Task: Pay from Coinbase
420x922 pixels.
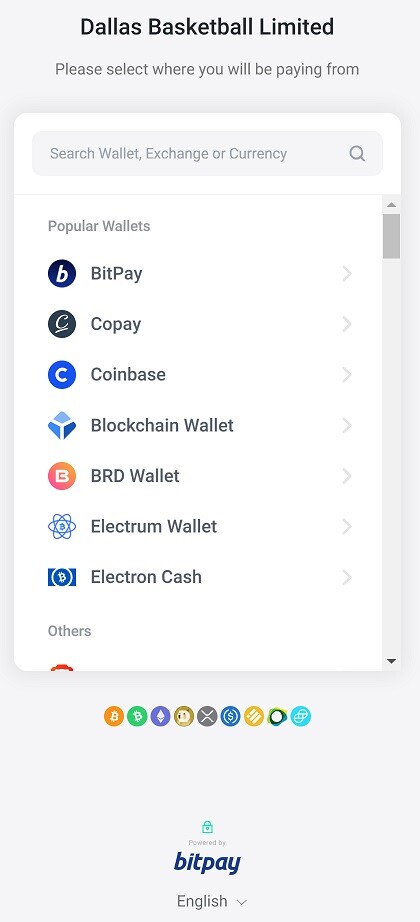Action: pyautogui.click(x=200, y=375)
